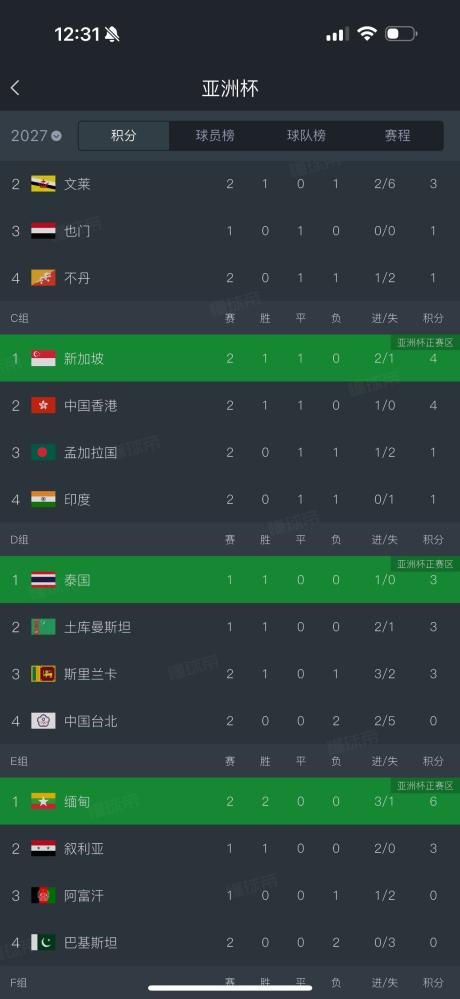Go back from the 亚洲杯 page
The height and width of the screenshot is (999, 460).
(15, 88)
